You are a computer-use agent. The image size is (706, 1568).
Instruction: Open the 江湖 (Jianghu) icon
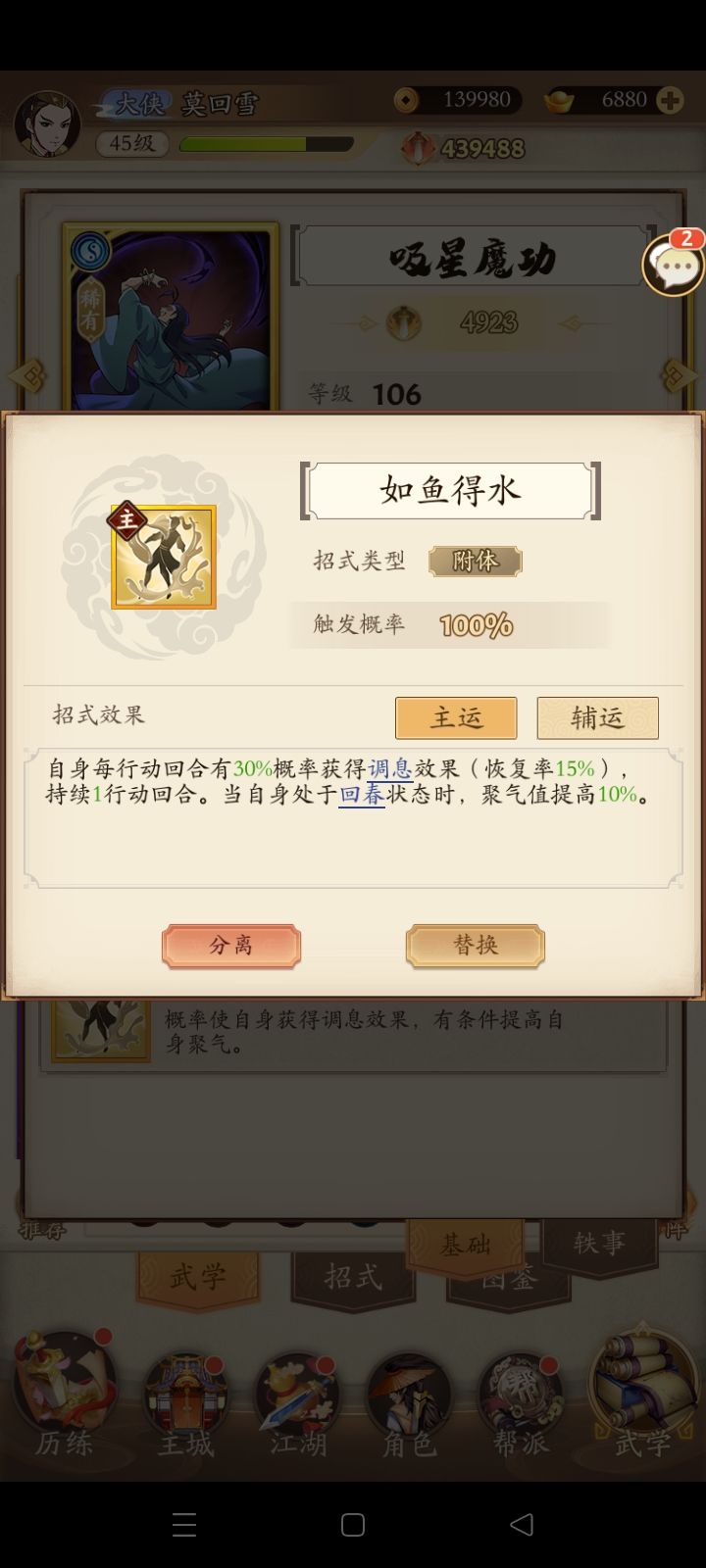click(299, 1392)
